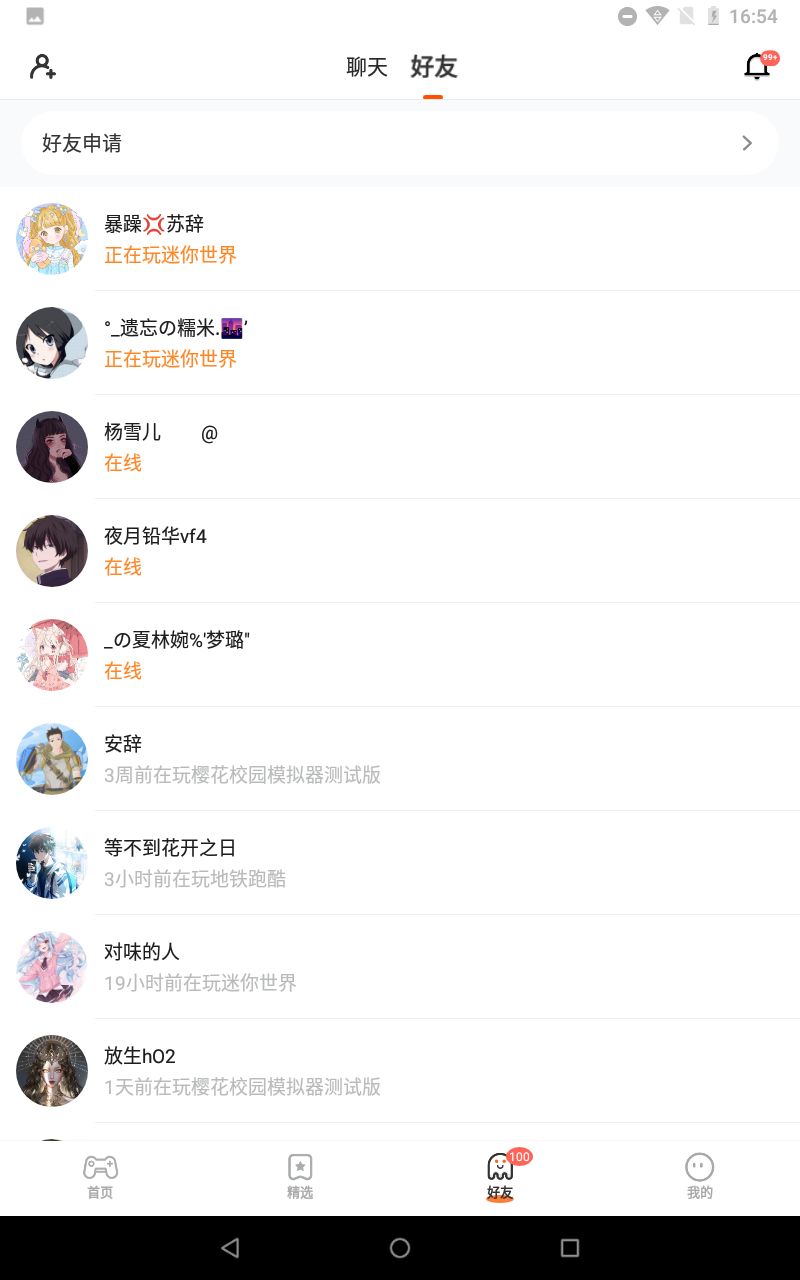Screen dimensions: 800x1280
Task: Switch to the 精选 tab
Action: pos(300,1177)
